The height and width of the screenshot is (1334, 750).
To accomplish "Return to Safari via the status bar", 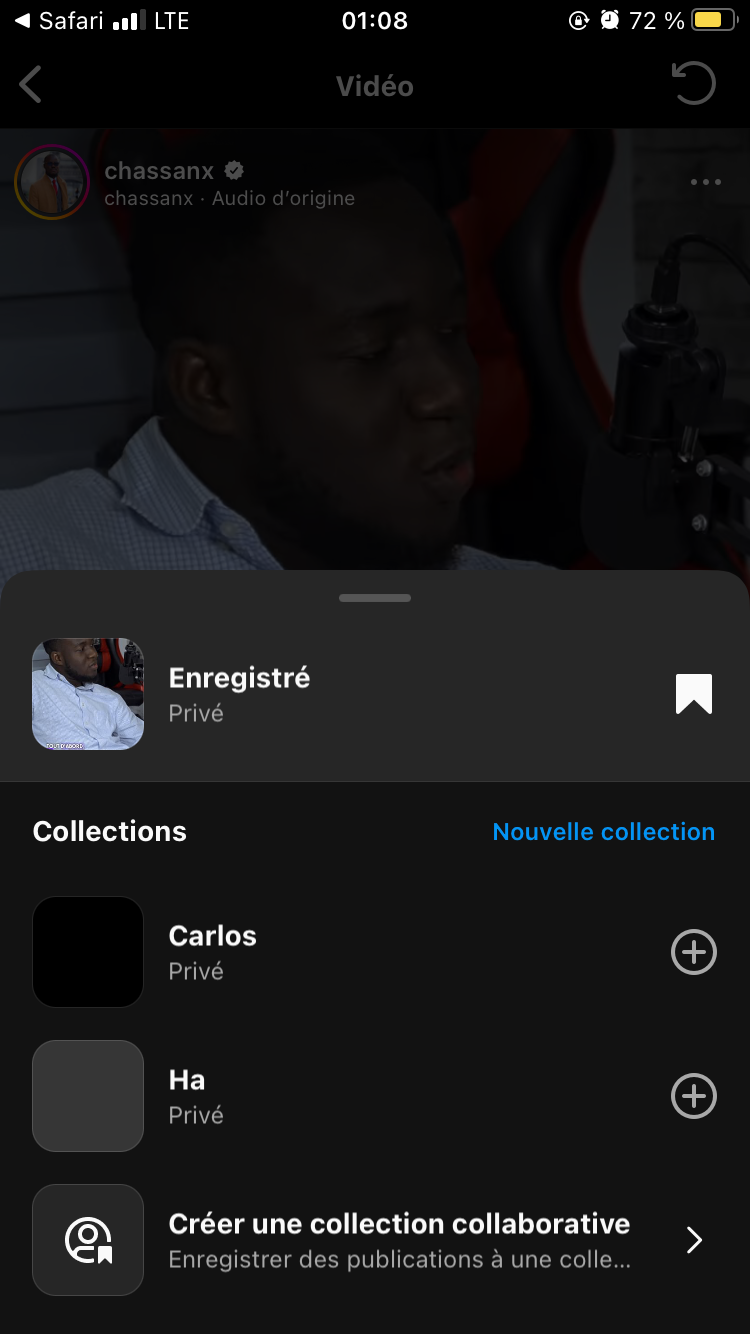I will 60,21.
